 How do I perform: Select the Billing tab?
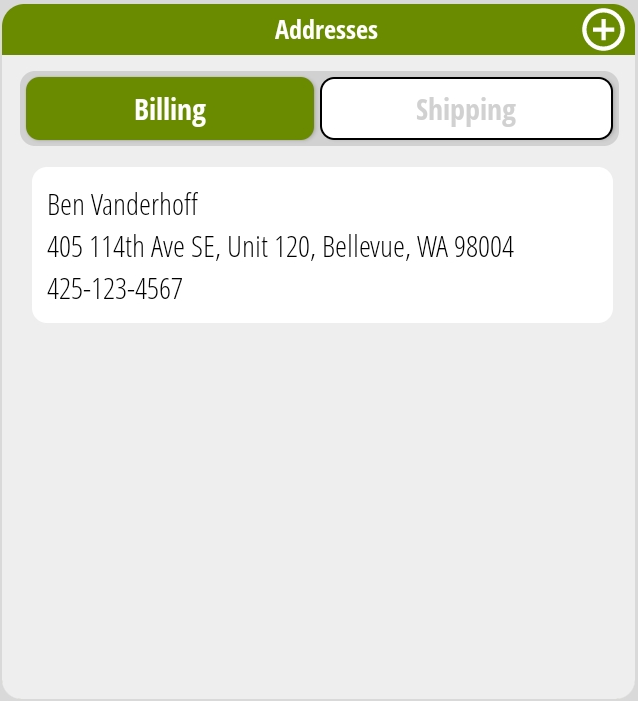pyautogui.click(x=170, y=109)
